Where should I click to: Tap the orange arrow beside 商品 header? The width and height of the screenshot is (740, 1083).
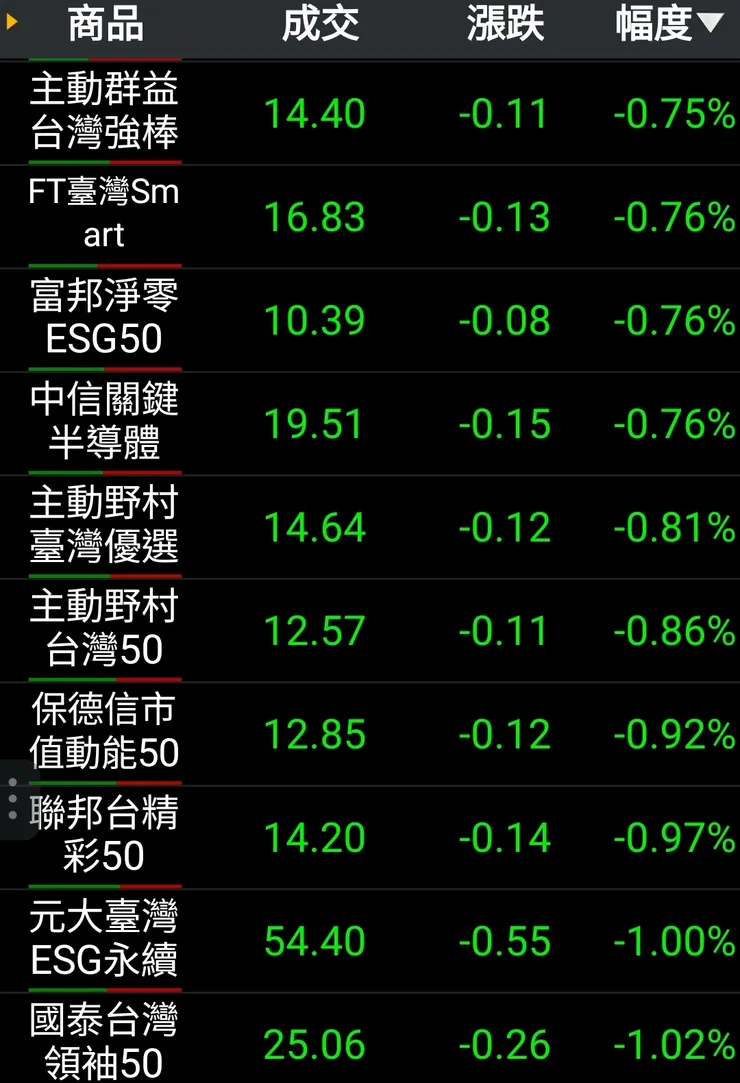pyautogui.click(x=12, y=21)
